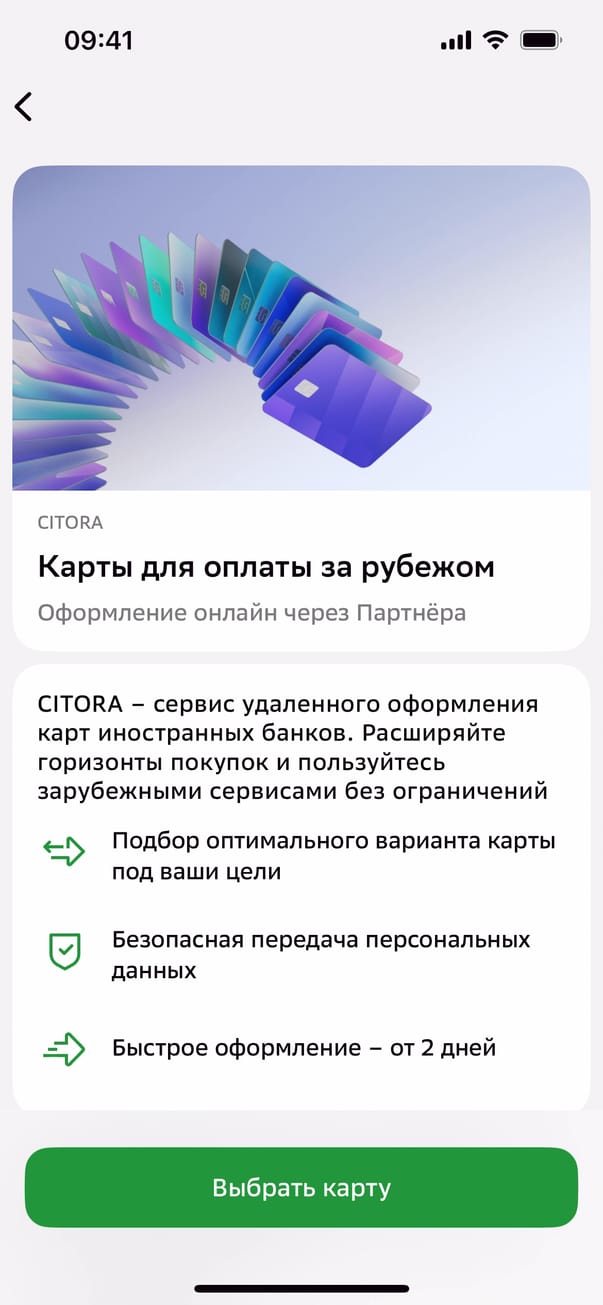Image resolution: width=603 pixels, height=1305 pixels.
Task: Go back using the top arrow
Action: coord(24,107)
